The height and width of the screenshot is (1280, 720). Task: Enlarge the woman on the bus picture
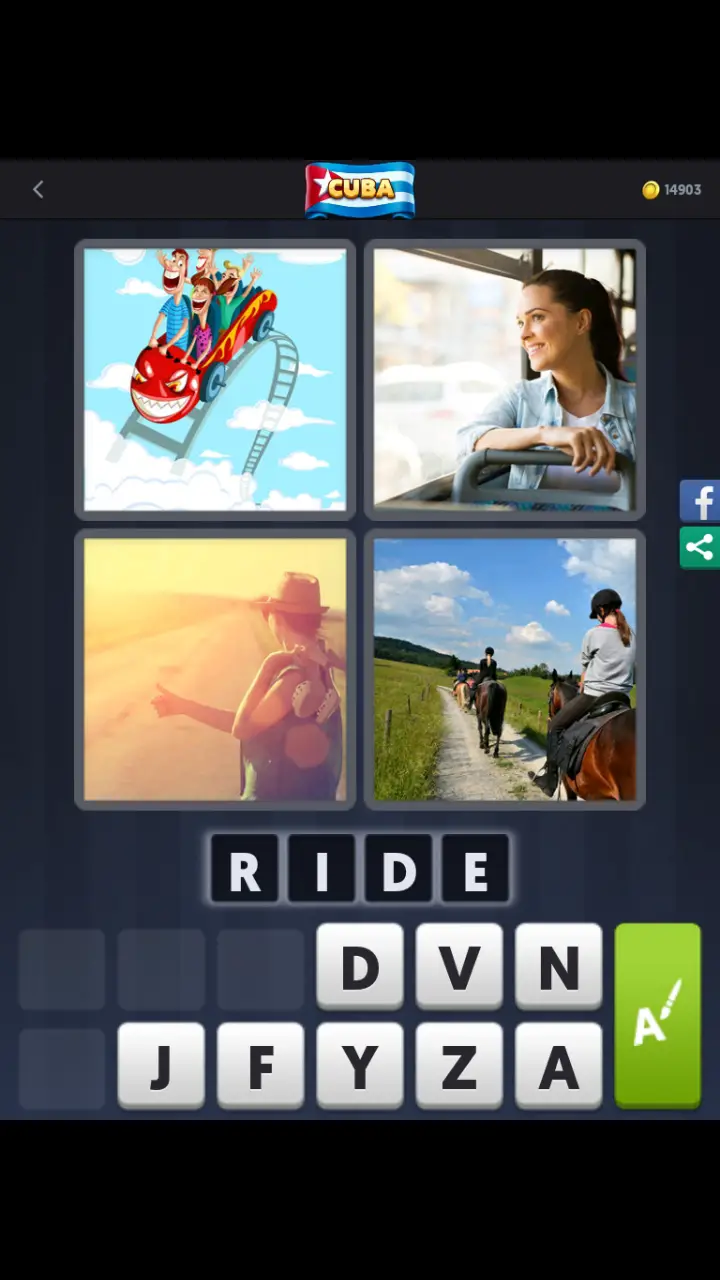click(504, 380)
